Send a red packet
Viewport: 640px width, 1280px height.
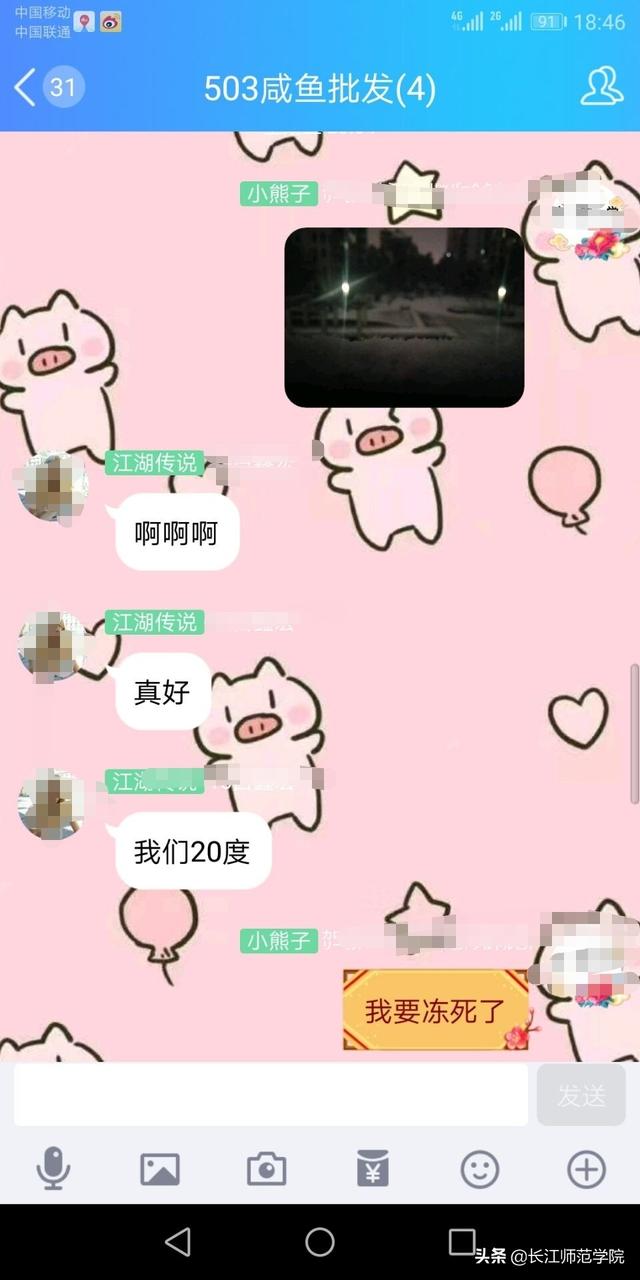(373, 1168)
